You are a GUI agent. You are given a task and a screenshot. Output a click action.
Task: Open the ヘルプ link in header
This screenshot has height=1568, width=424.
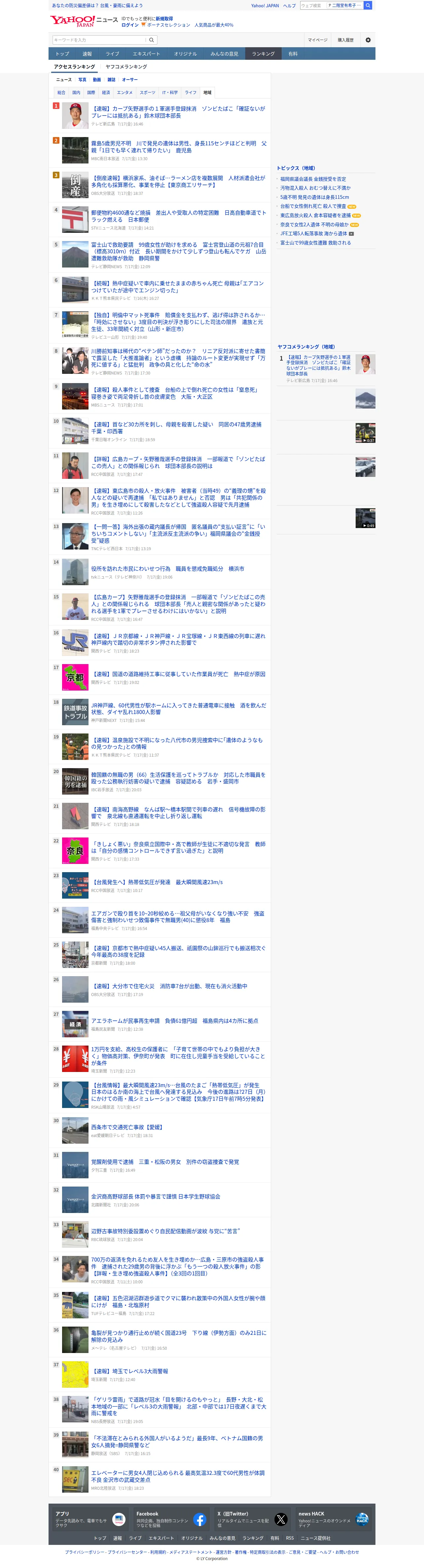coord(290,6)
